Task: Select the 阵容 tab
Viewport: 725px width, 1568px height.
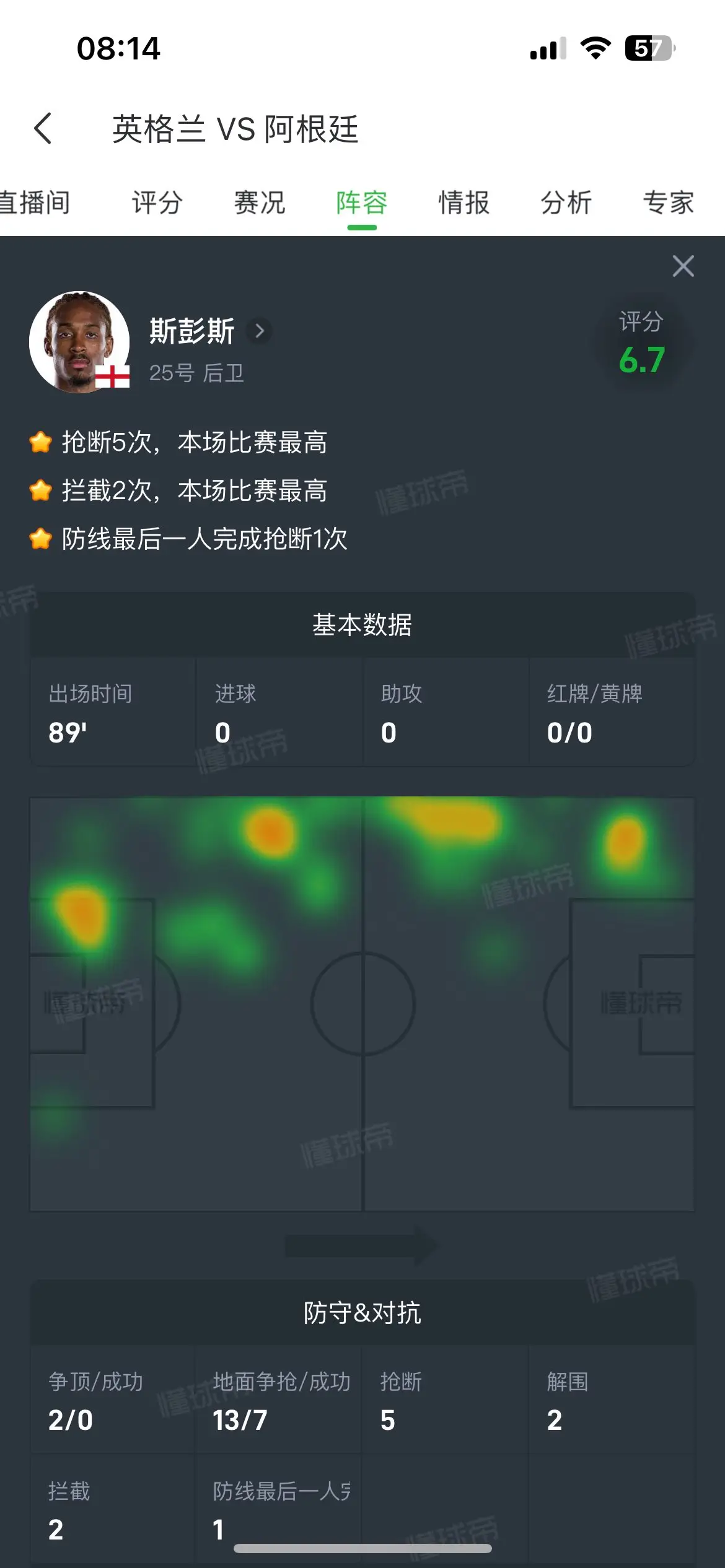Action: [x=362, y=203]
